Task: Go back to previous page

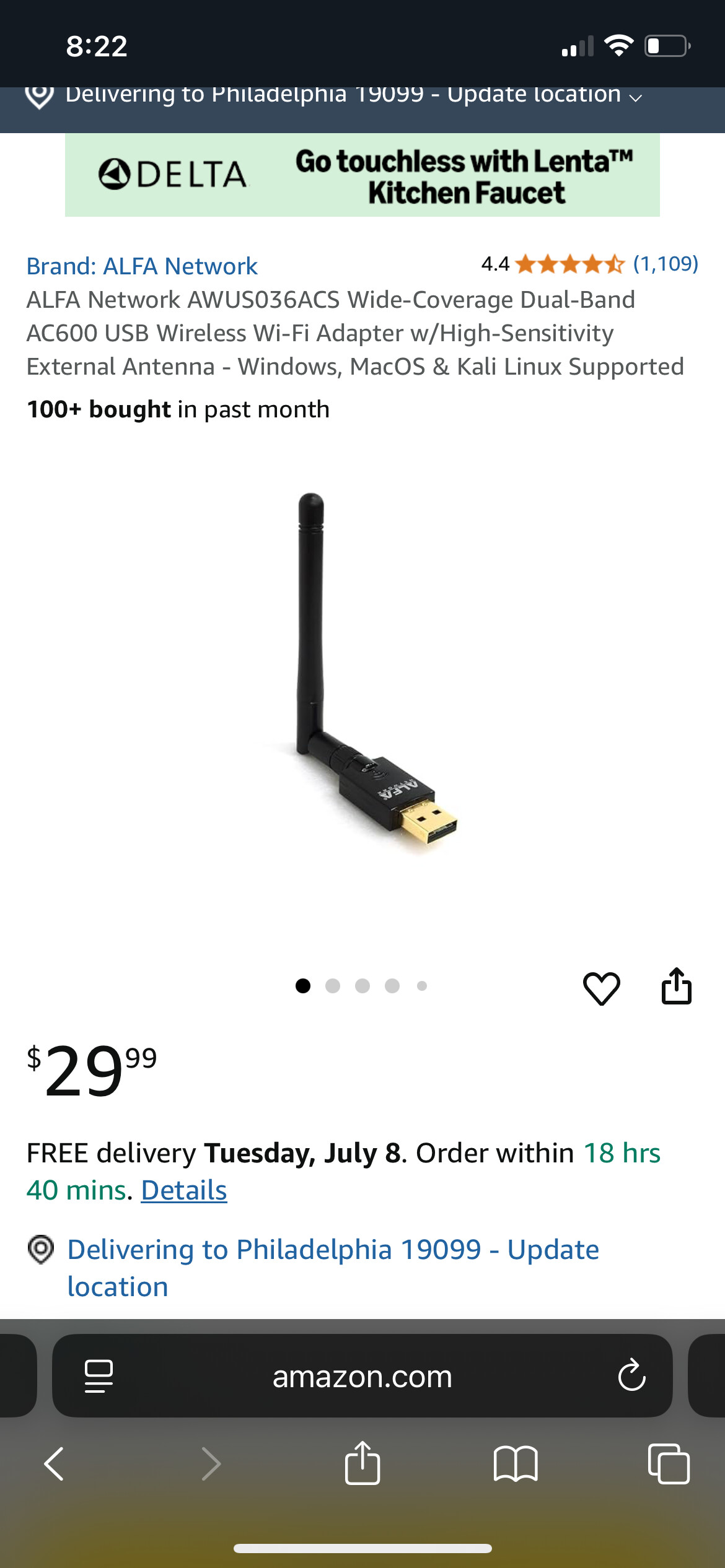Action: coord(54,1464)
